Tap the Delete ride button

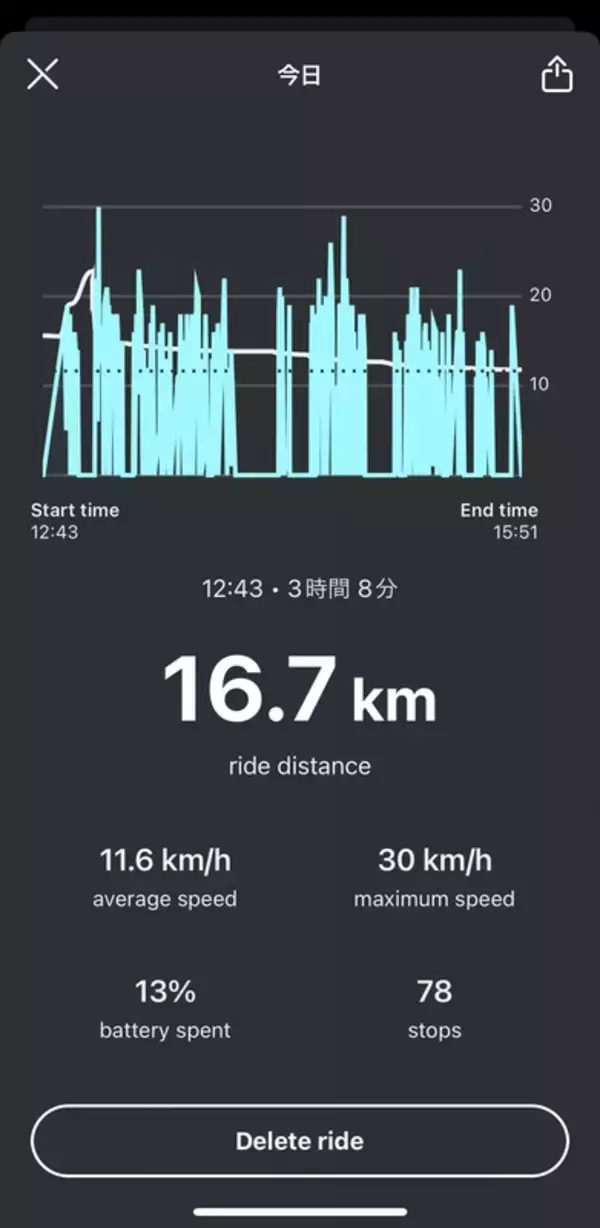[300, 1141]
